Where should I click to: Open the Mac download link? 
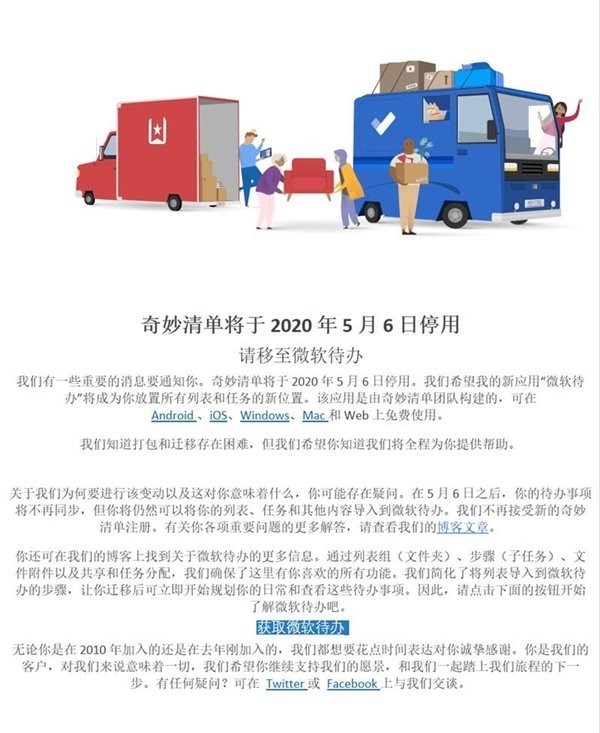[x=313, y=415]
